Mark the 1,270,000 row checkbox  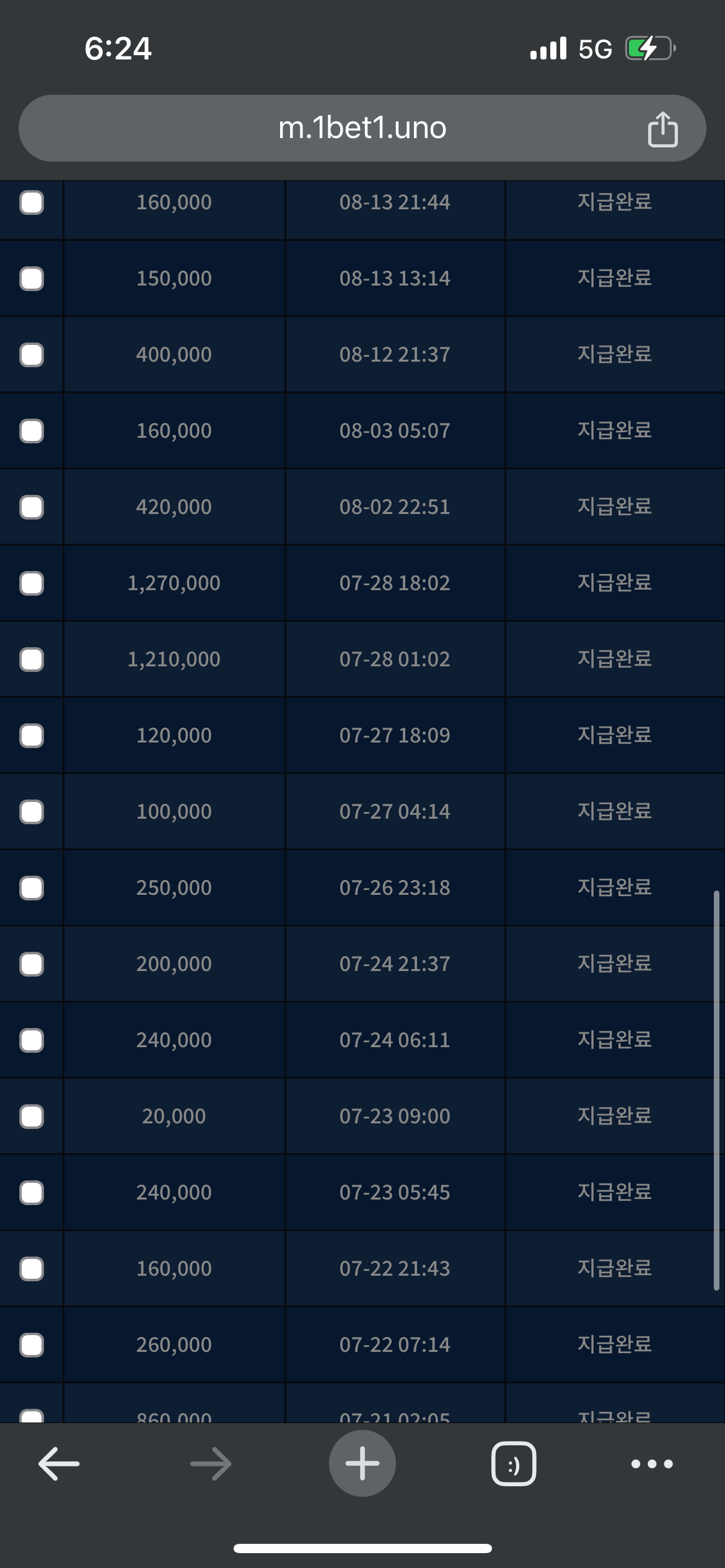pyautogui.click(x=32, y=583)
